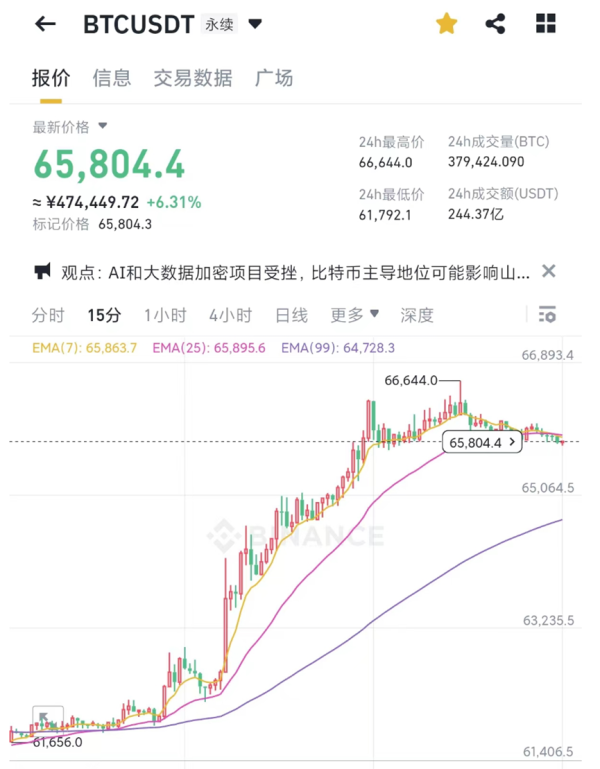Share this BTCUSDT page
The width and height of the screenshot is (600, 769).
coord(495,24)
